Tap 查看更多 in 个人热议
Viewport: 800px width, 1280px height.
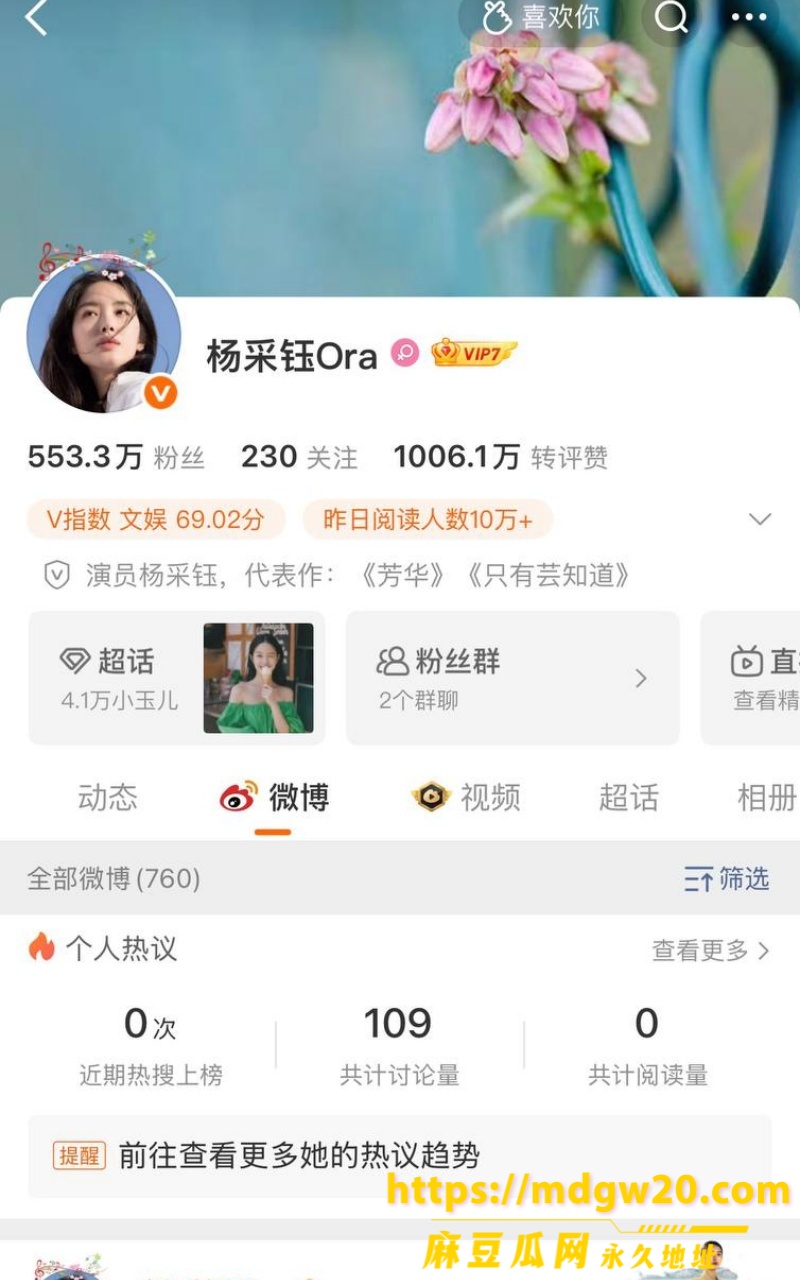[x=710, y=950]
